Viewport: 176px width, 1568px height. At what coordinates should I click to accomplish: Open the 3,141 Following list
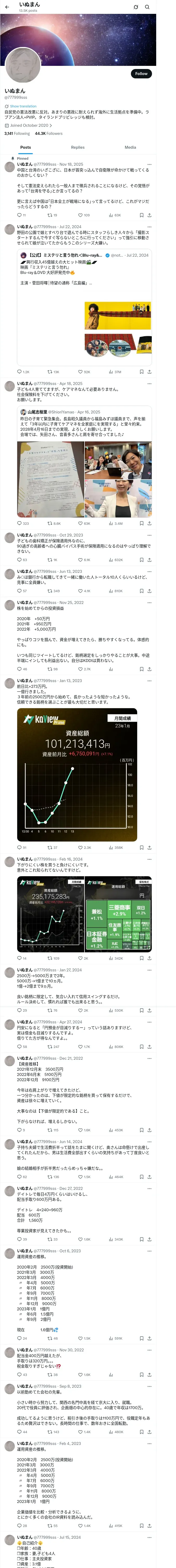click(17, 133)
